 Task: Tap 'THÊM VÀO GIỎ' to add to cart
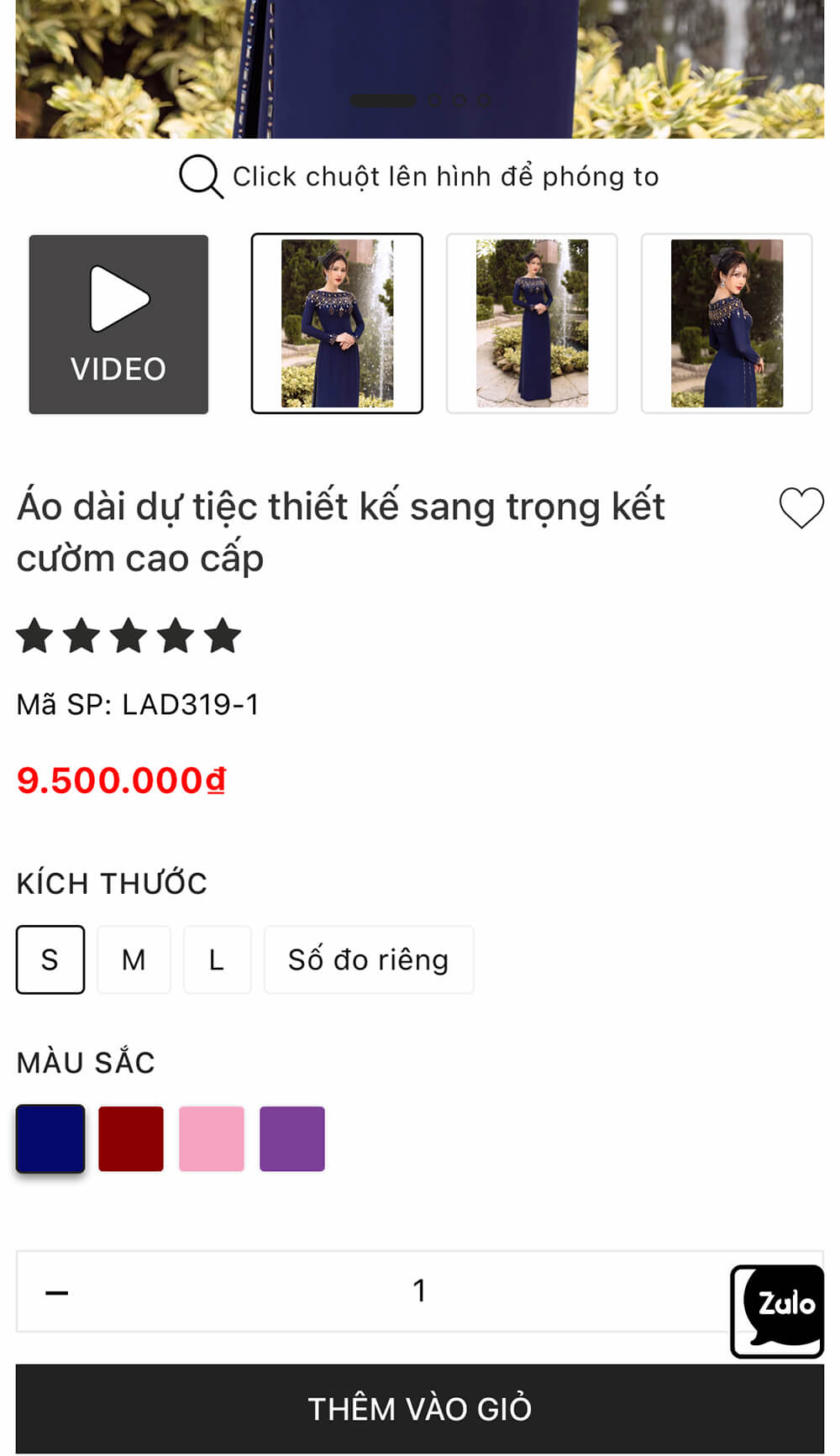(x=420, y=1409)
